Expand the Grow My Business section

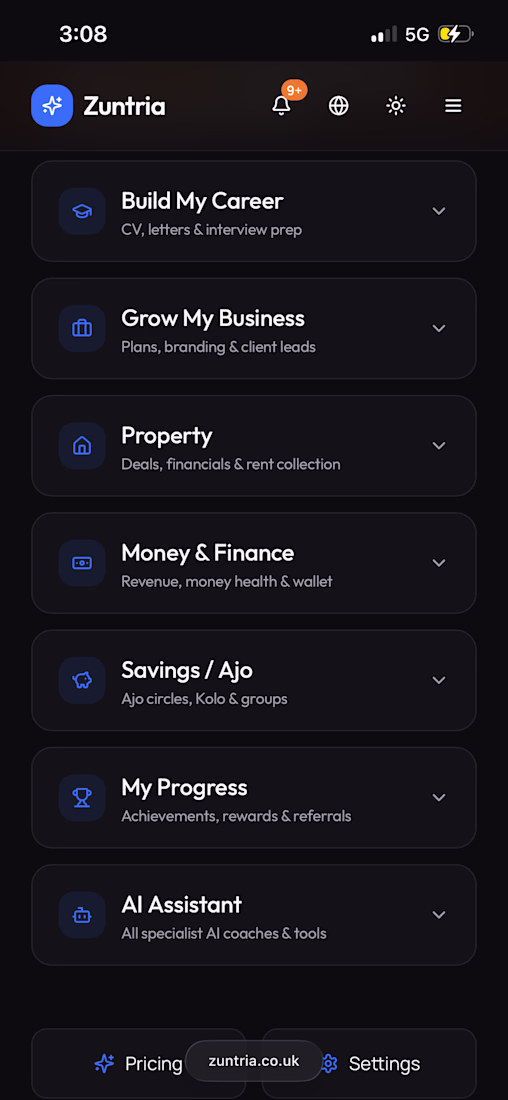(x=254, y=328)
